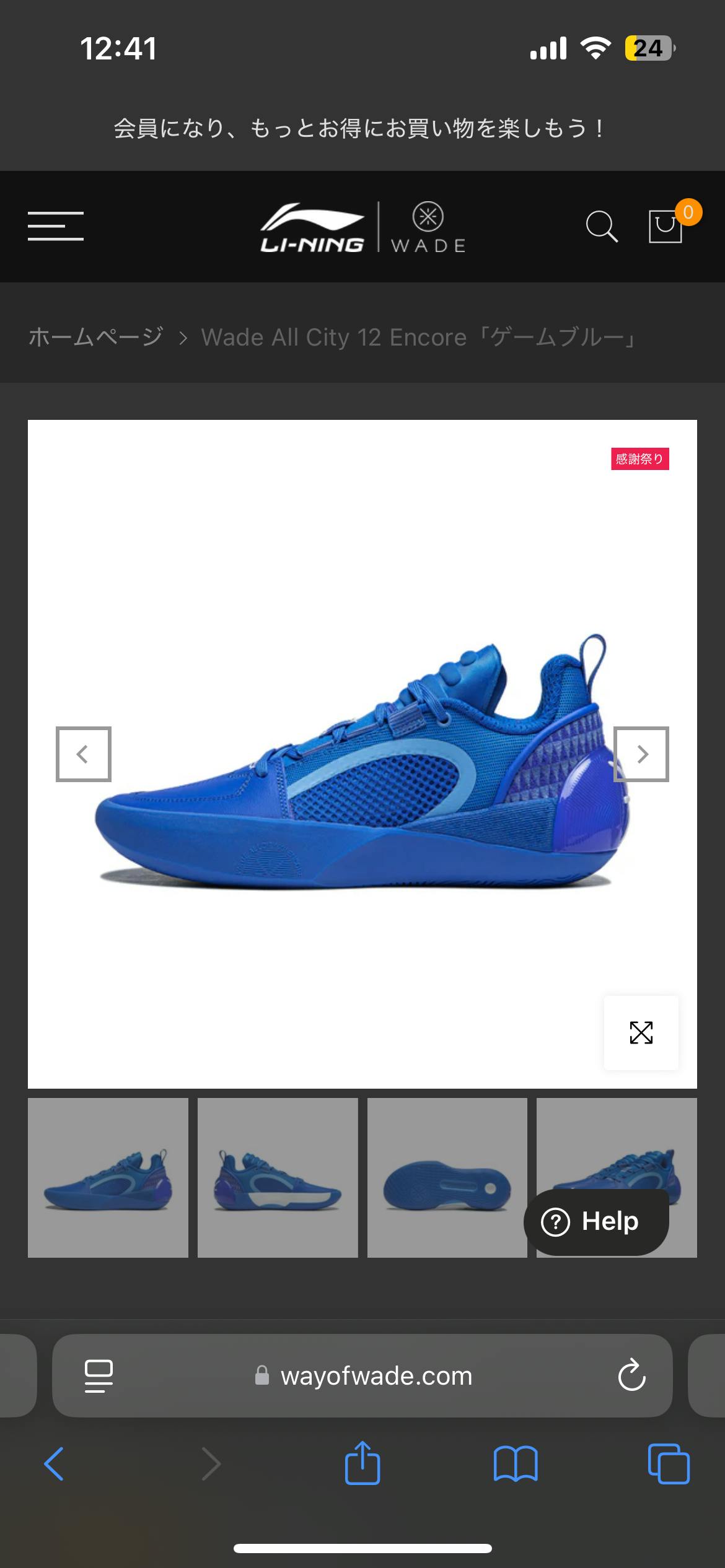Open the site search magnifier

coord(601,226)
